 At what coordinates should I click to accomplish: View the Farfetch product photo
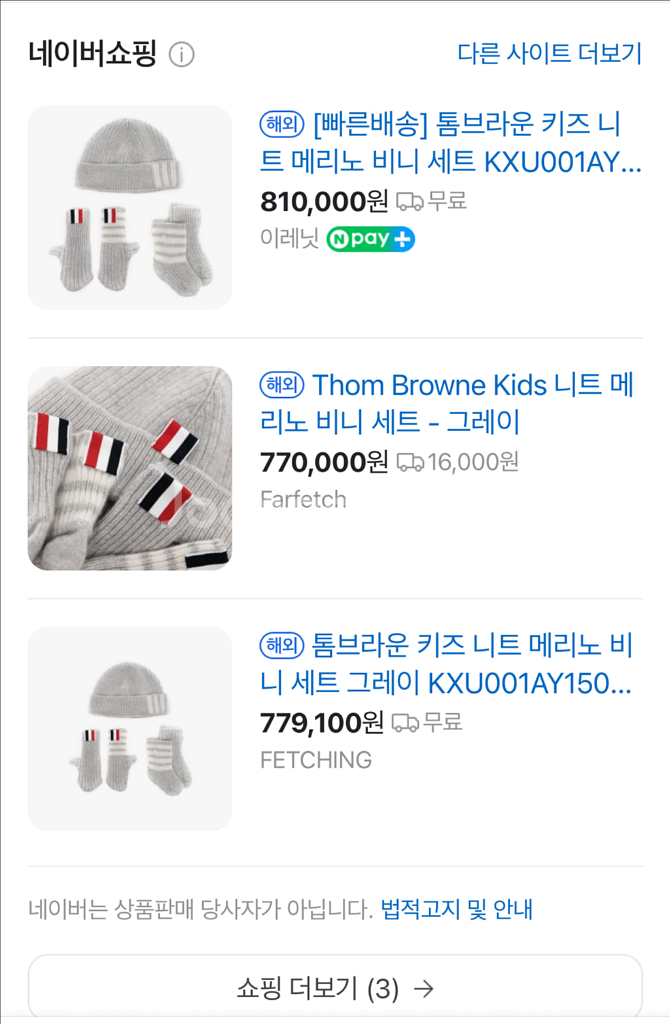click(130, 468)
